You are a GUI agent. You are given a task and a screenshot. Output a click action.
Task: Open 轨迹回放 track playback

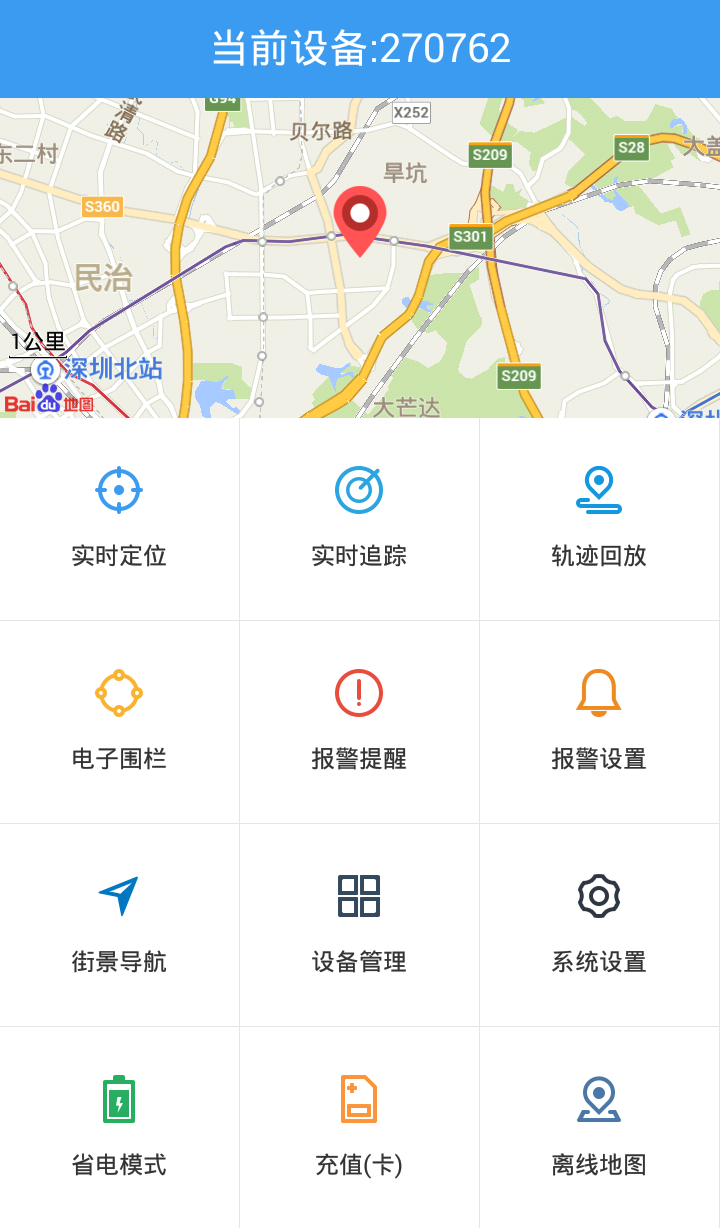pos(599,519)
